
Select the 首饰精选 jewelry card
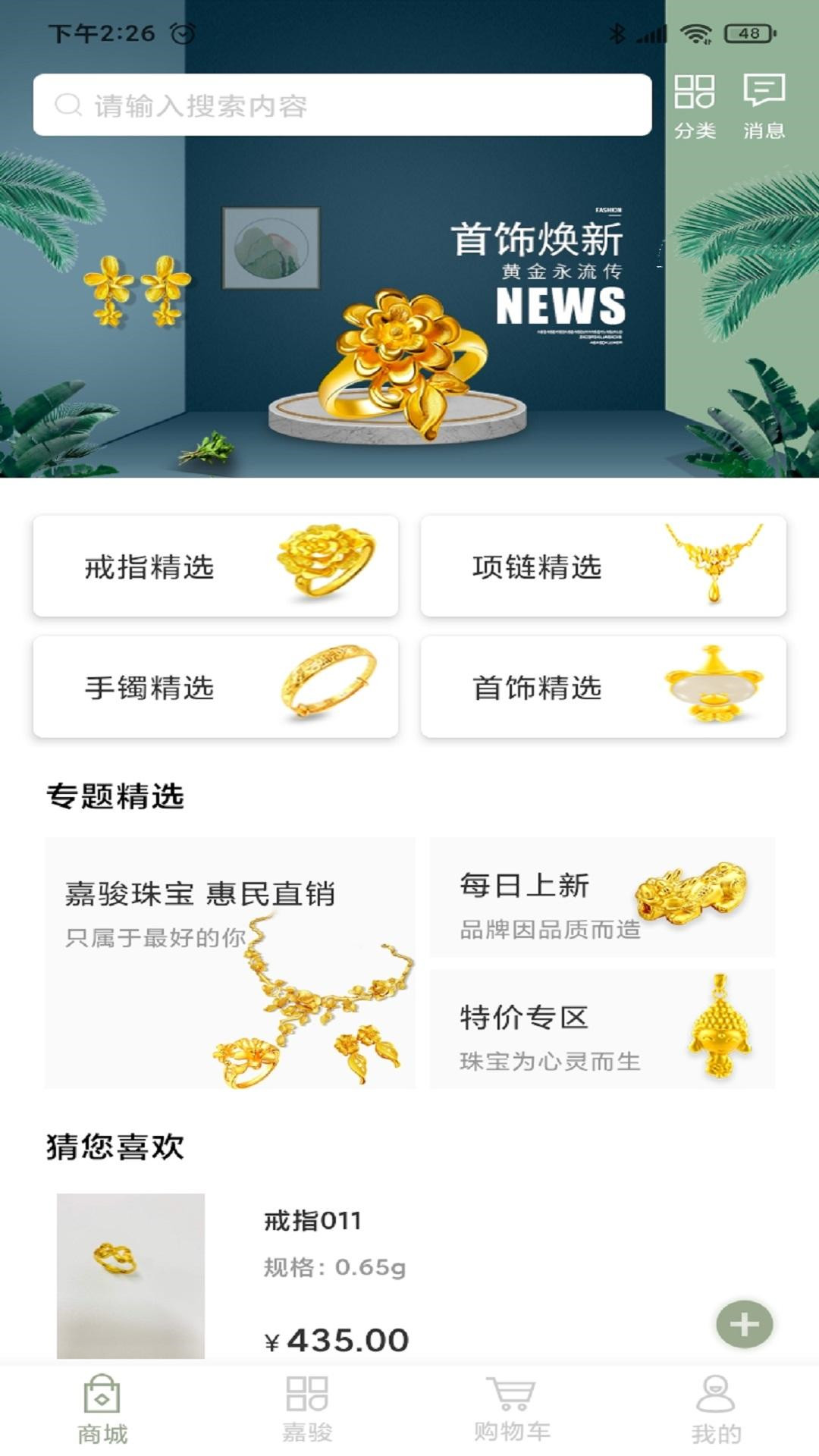click(x=603, y=687)
